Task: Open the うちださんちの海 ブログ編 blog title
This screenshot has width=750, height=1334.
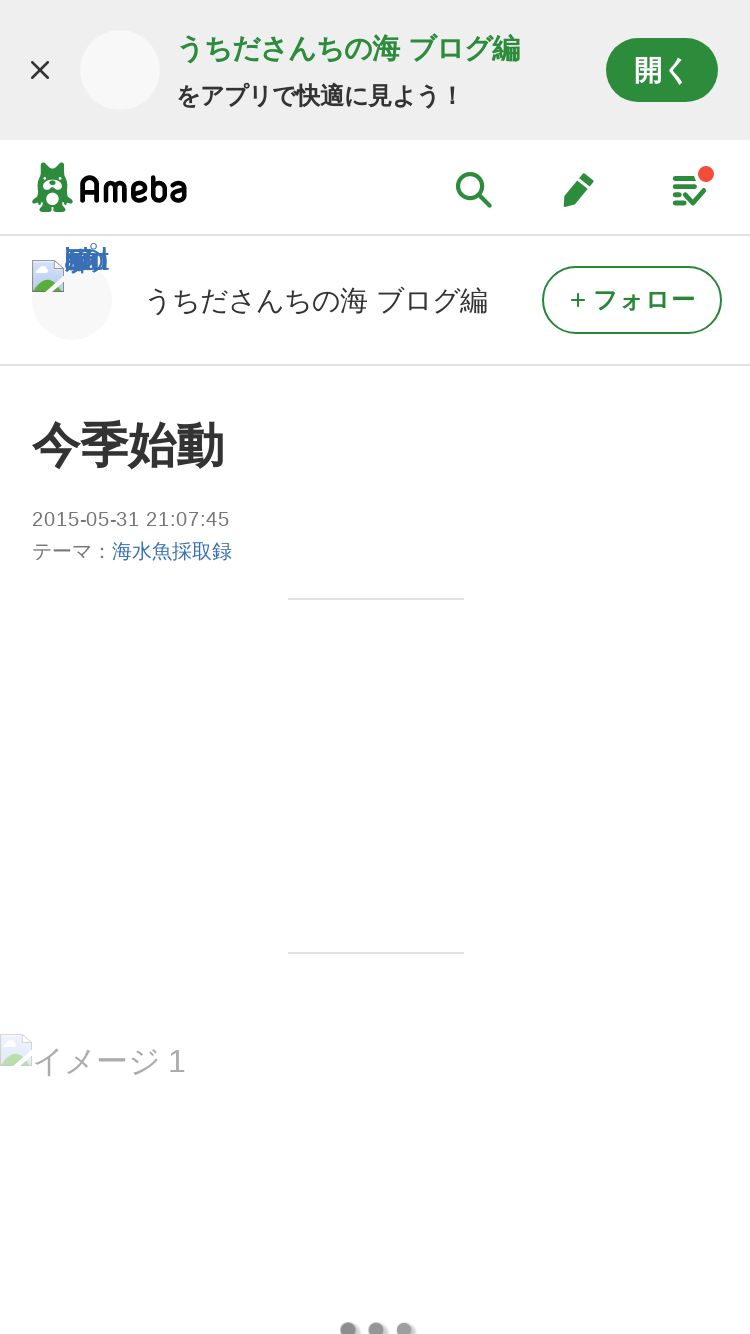Action: pyautogui.click(x=317, y=300)
